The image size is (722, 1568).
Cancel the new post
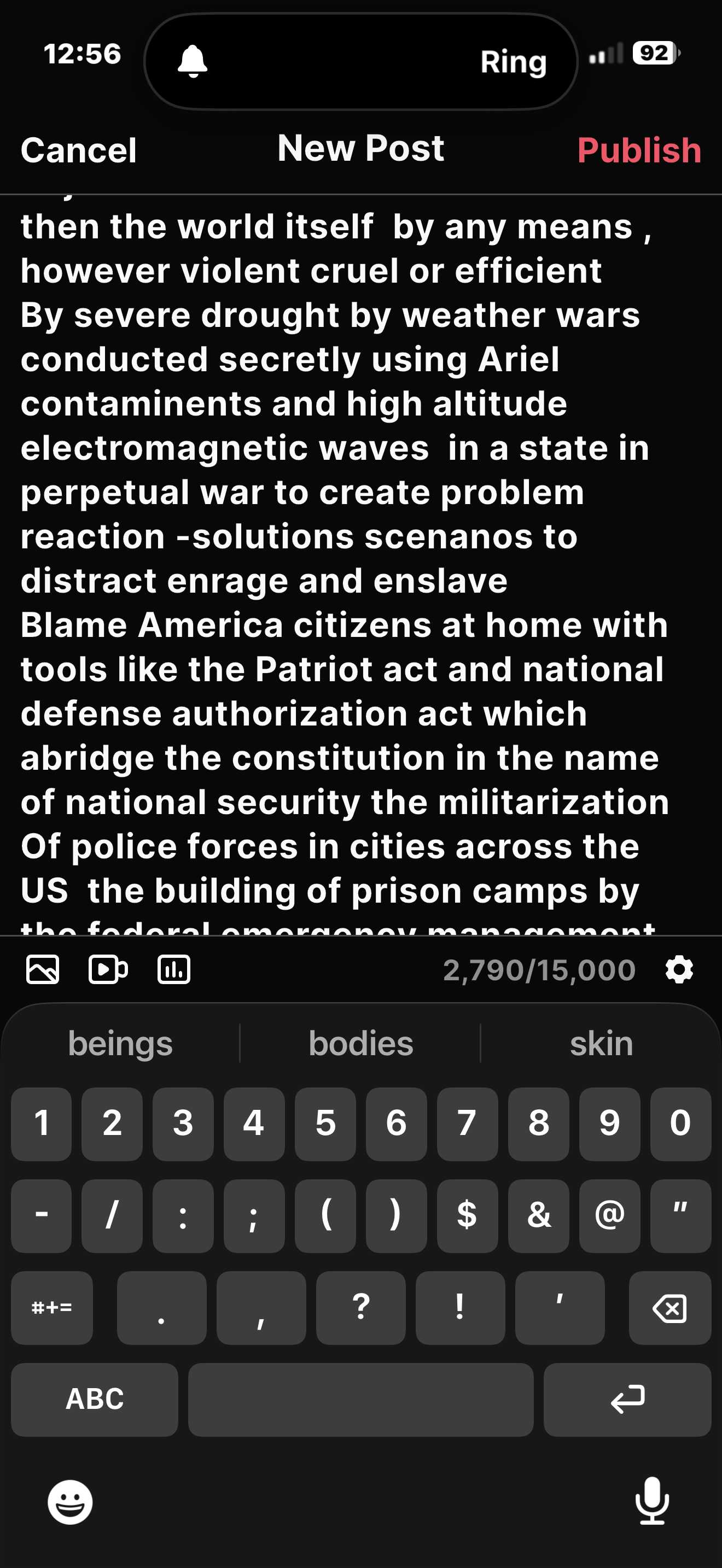[79, 150]
